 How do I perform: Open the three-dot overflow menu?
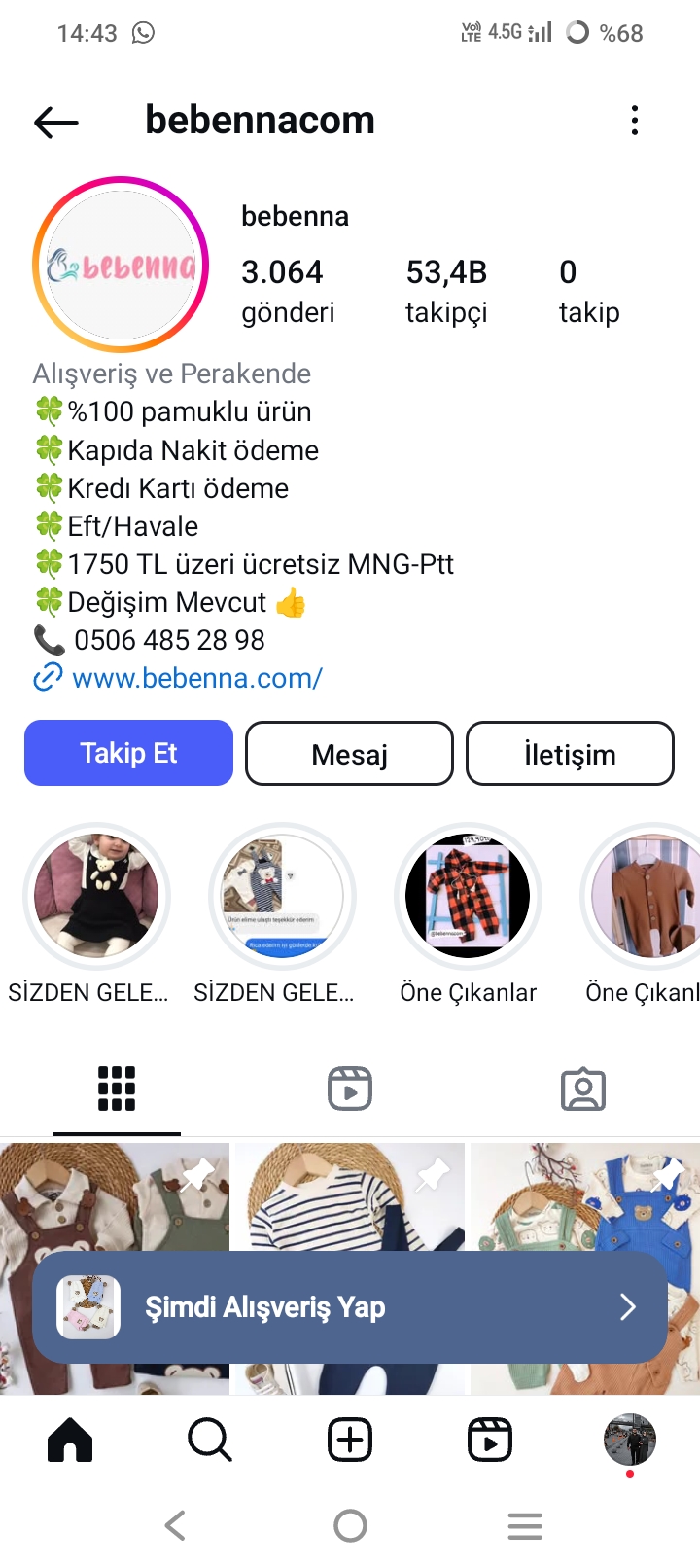634,121
